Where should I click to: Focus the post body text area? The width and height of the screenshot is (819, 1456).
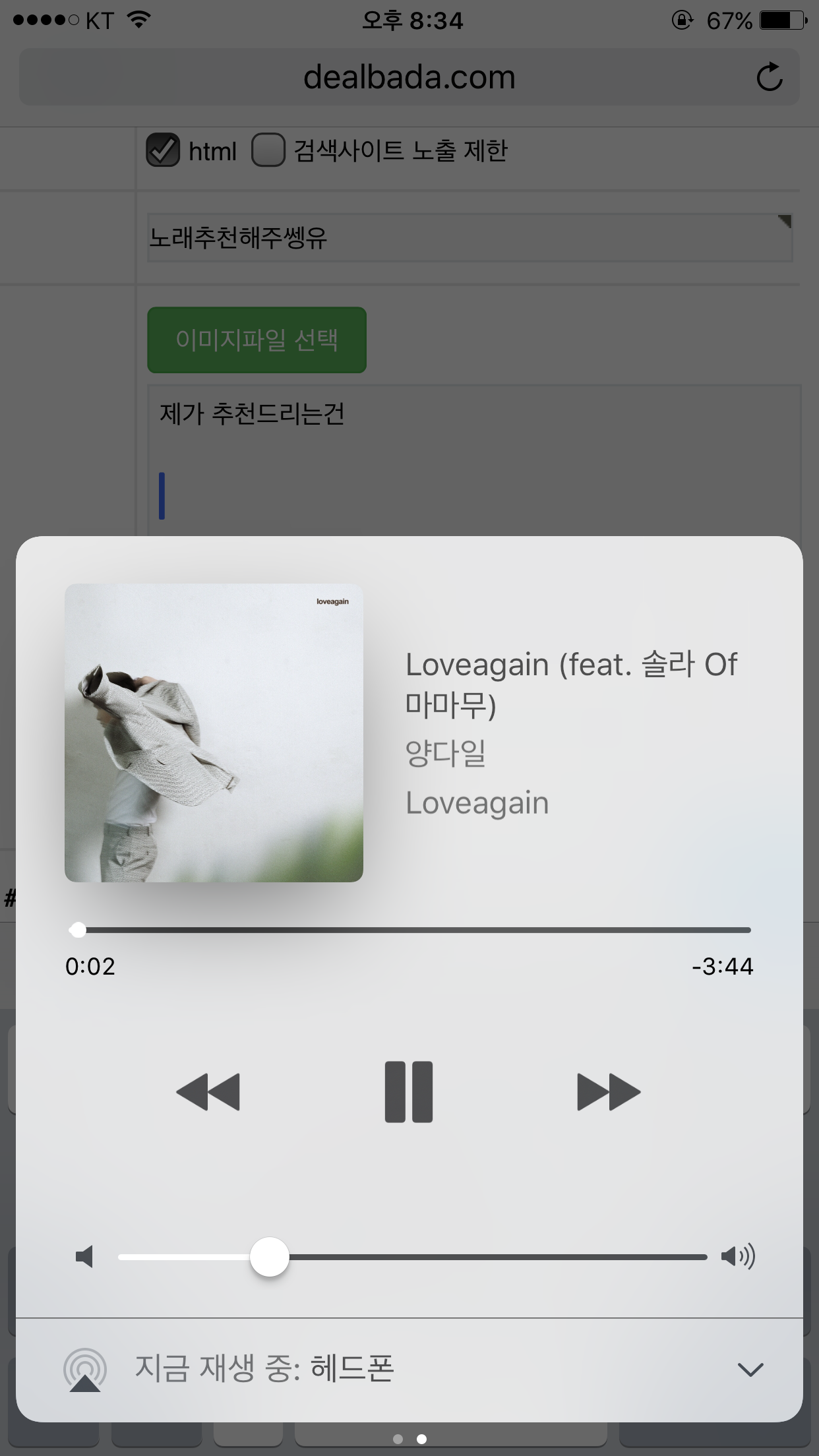(x=473, y=462)
